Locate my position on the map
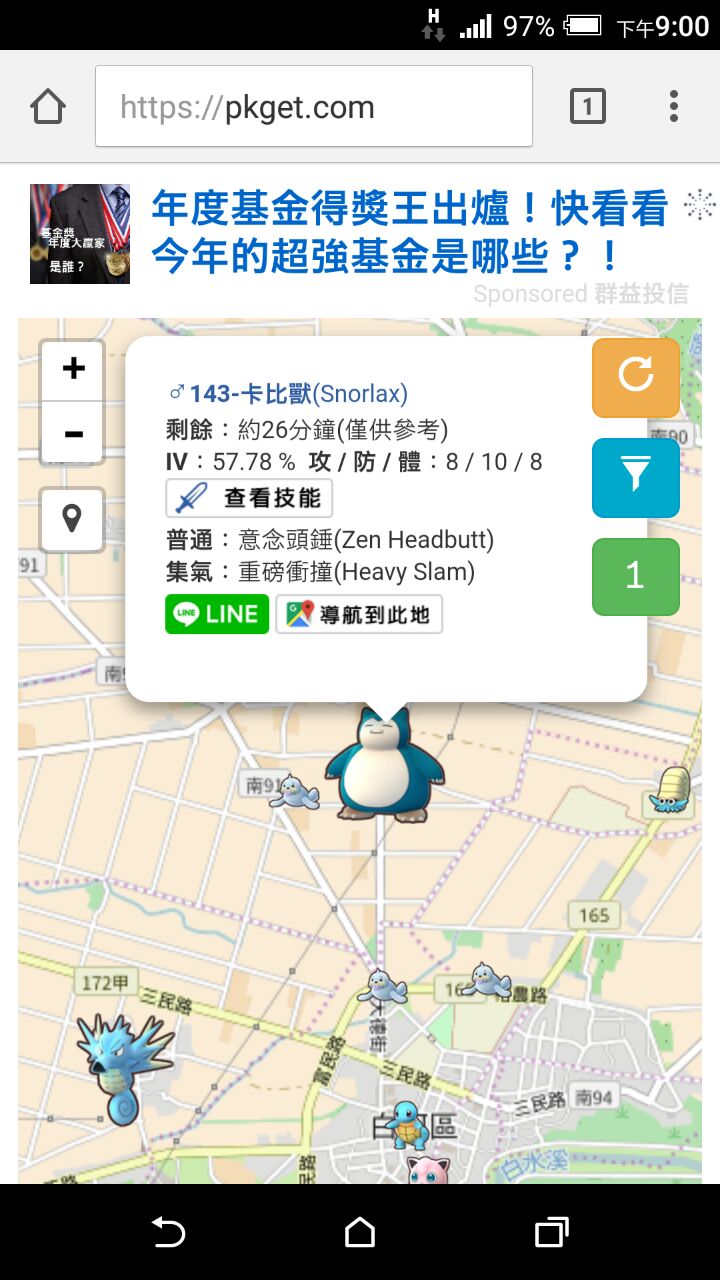This screenshot has height=1280, width=720. tap(72, 519)
